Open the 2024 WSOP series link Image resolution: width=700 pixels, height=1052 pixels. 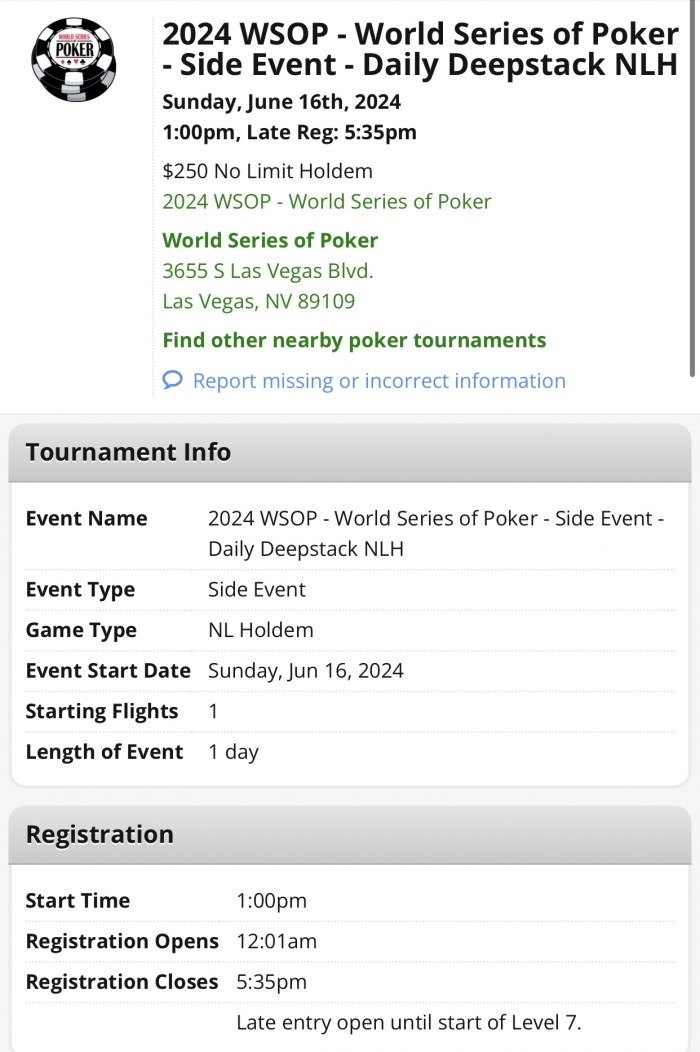326,201
